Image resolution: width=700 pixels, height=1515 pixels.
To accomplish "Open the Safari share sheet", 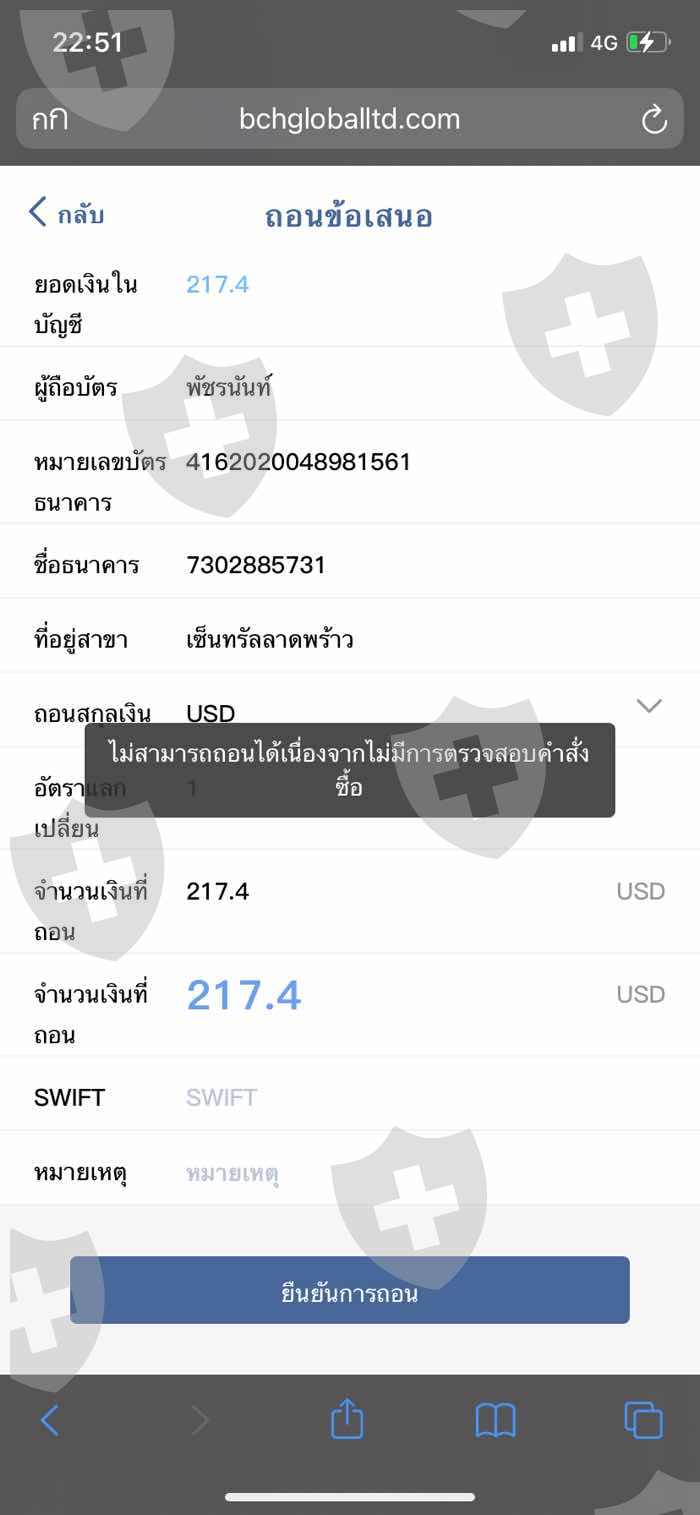I will pos(346,1419).
